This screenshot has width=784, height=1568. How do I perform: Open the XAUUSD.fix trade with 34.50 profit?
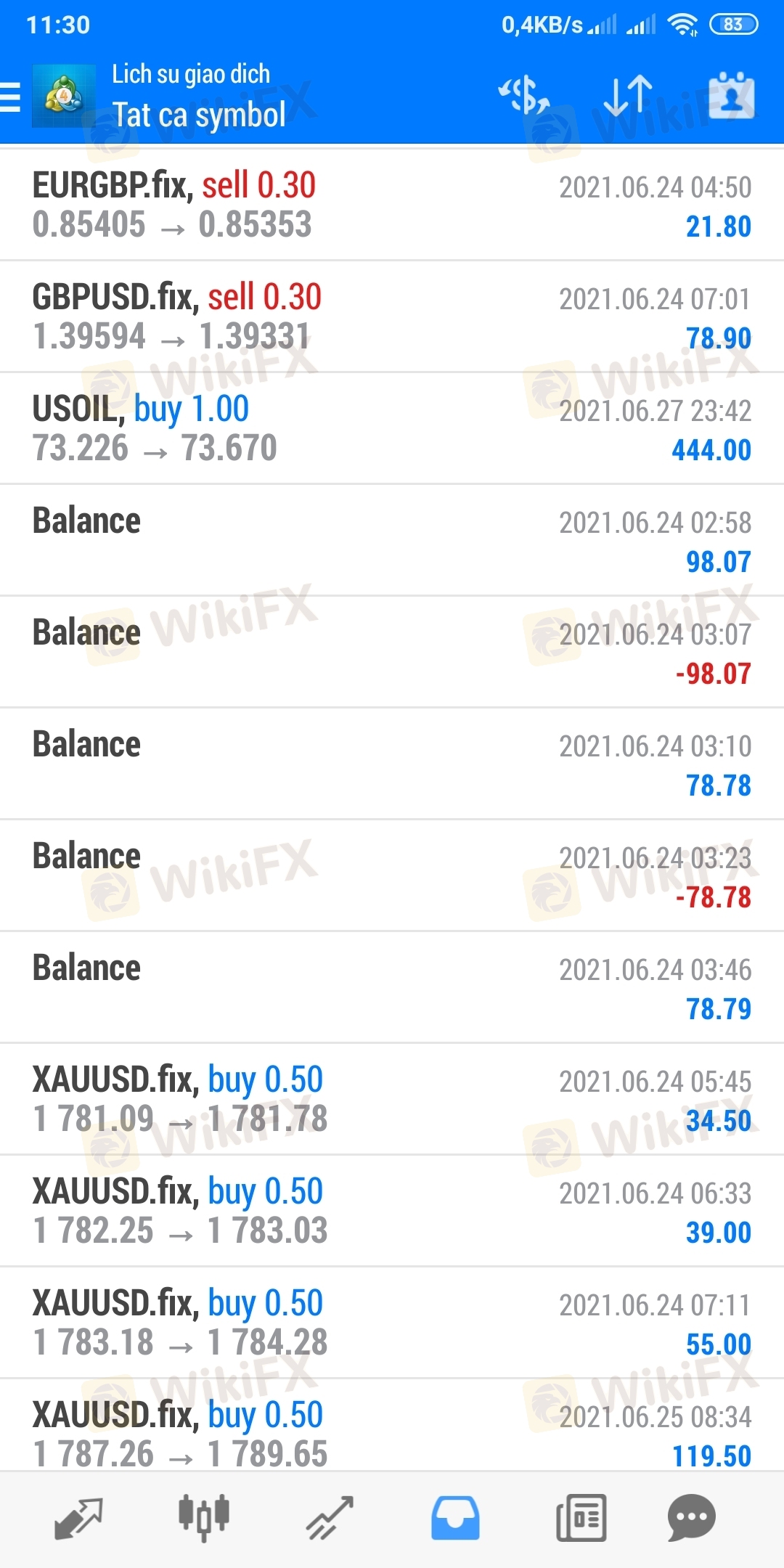click(x=392, y=1099)
